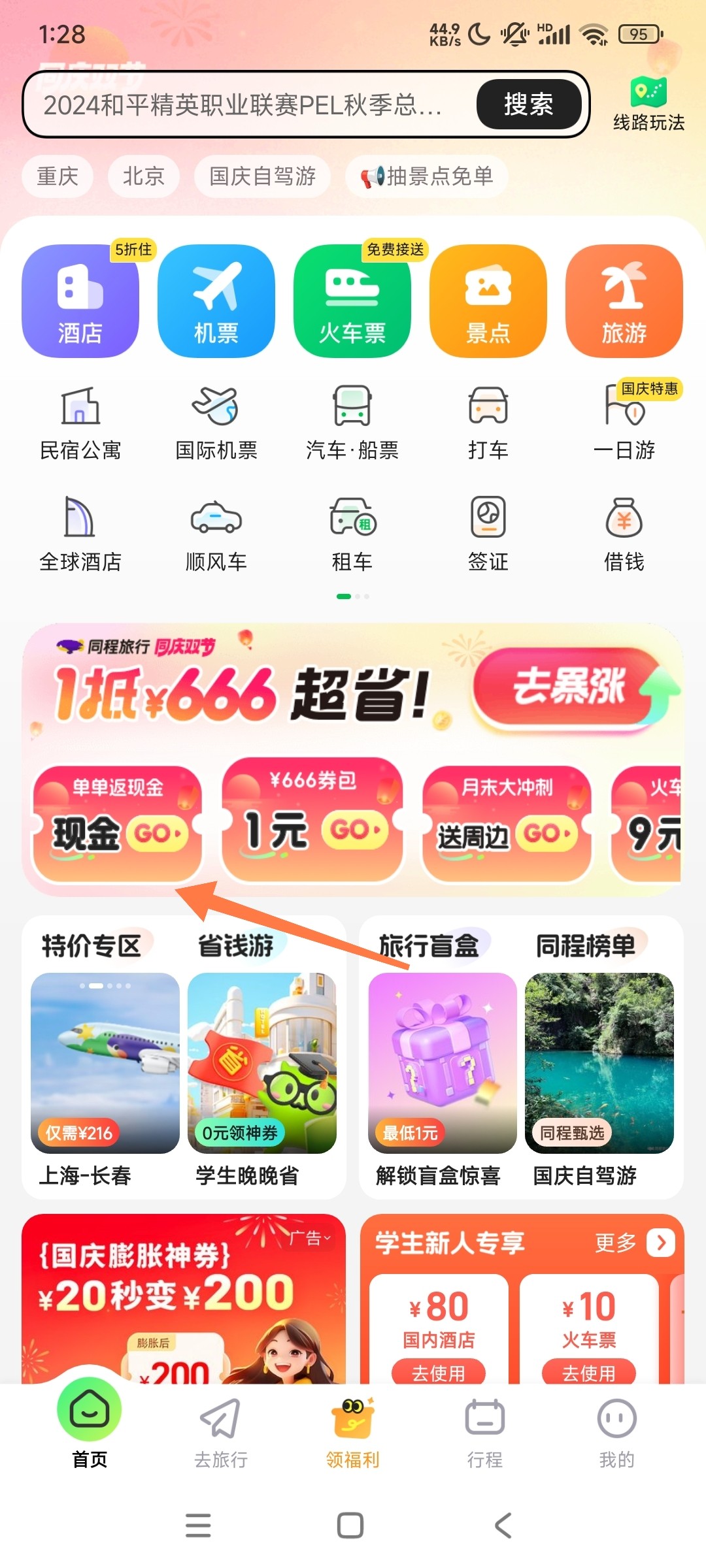The image size is (706, 1568).
Task: Open 租车 car rental
Action: [352, 534]
